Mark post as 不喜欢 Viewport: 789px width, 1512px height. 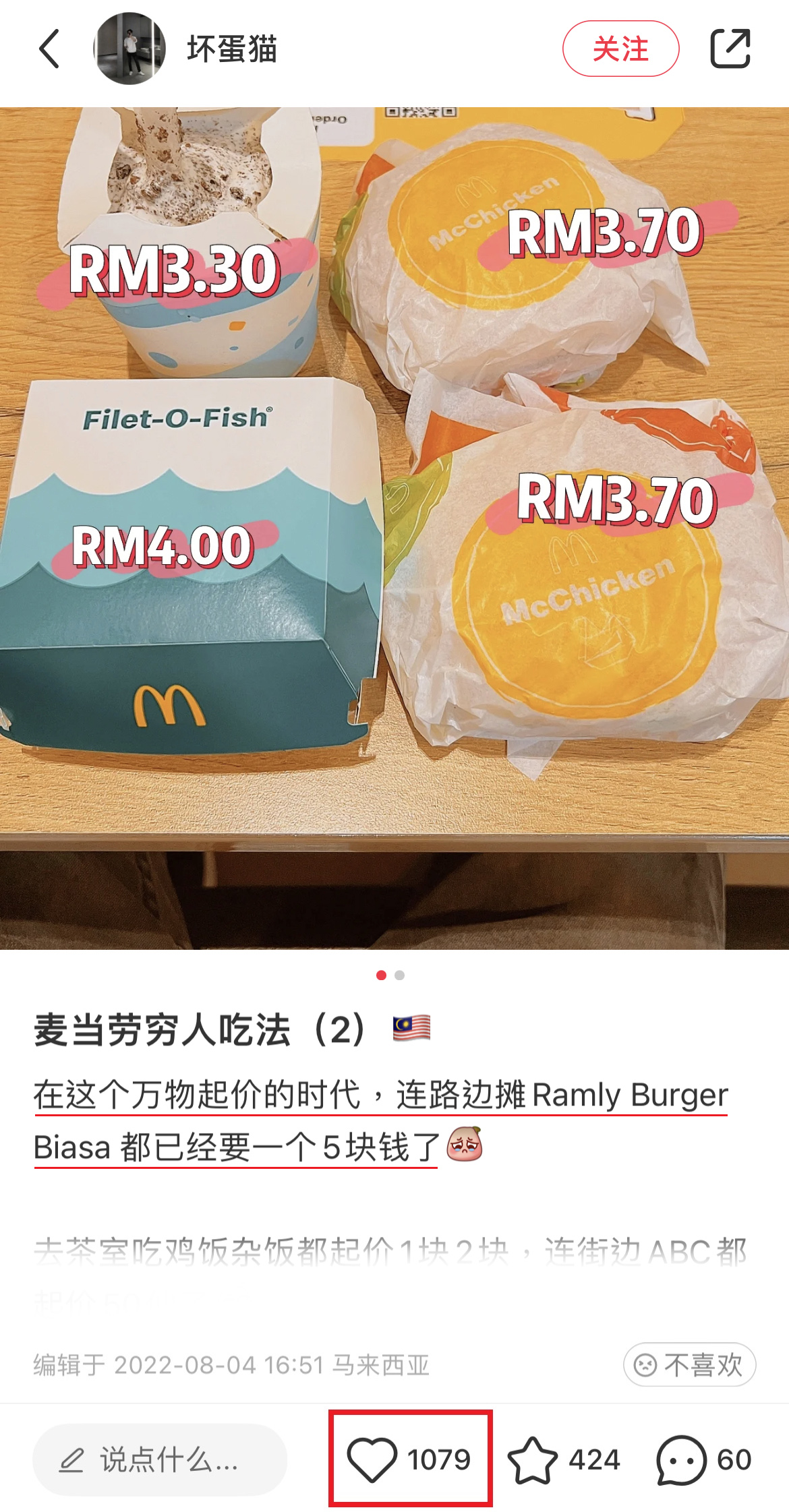pos(689,1365)
